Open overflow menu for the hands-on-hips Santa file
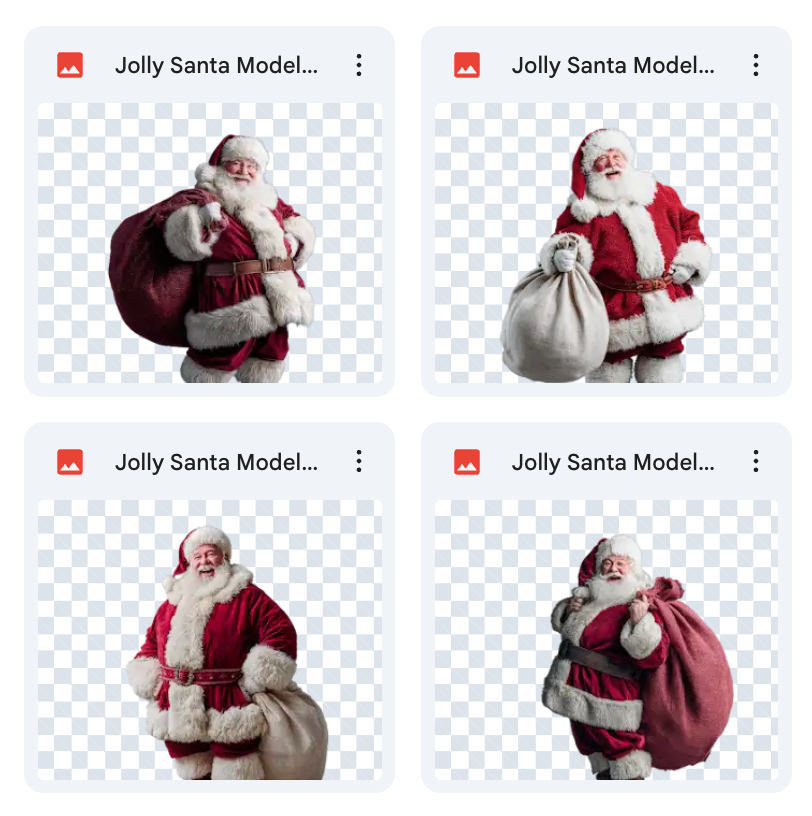 pos(359,462)
